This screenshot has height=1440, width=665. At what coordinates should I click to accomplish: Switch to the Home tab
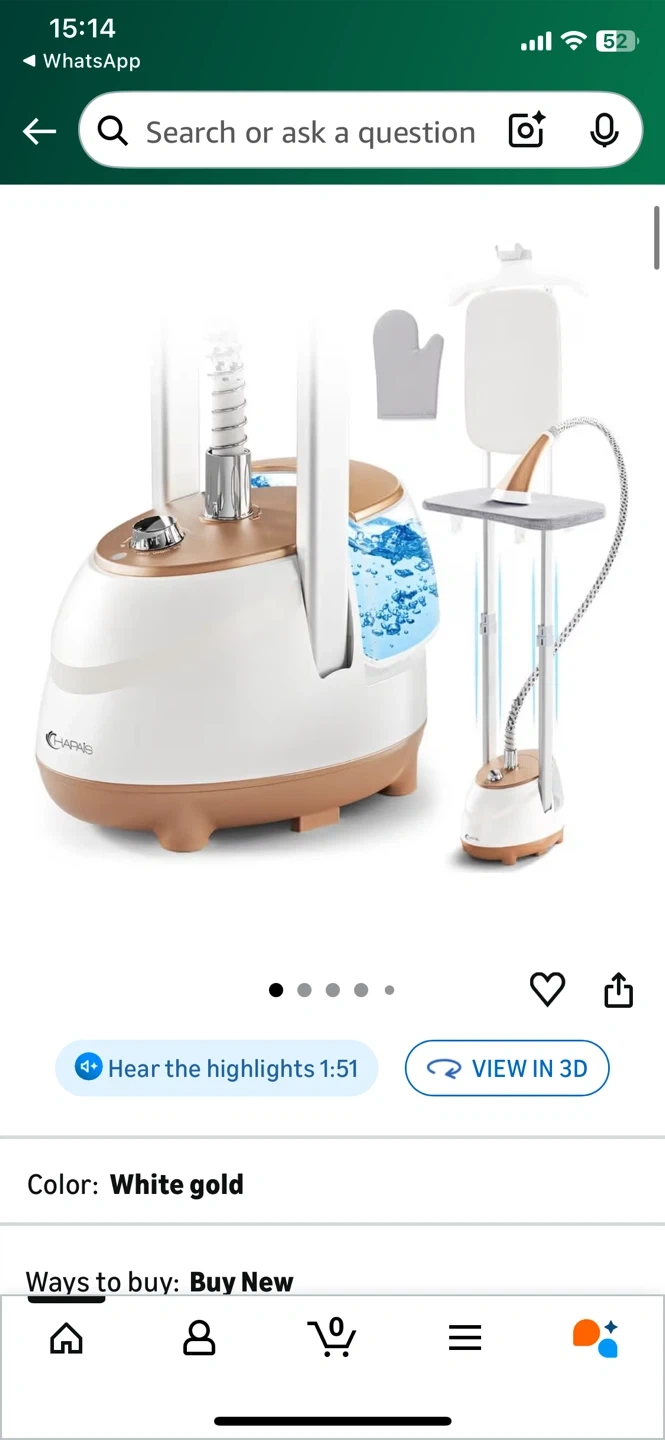67,1338
